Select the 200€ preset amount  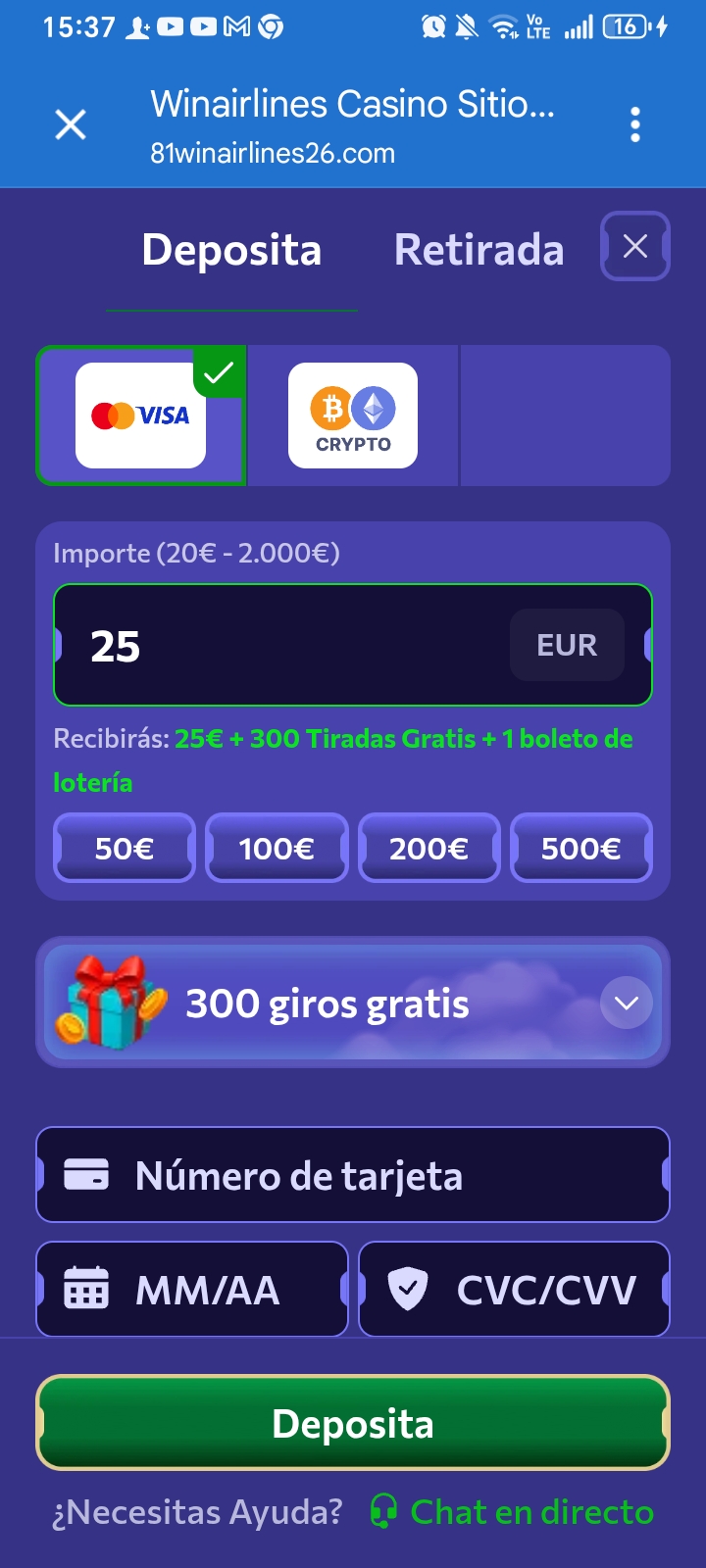[x=429, y=848]
